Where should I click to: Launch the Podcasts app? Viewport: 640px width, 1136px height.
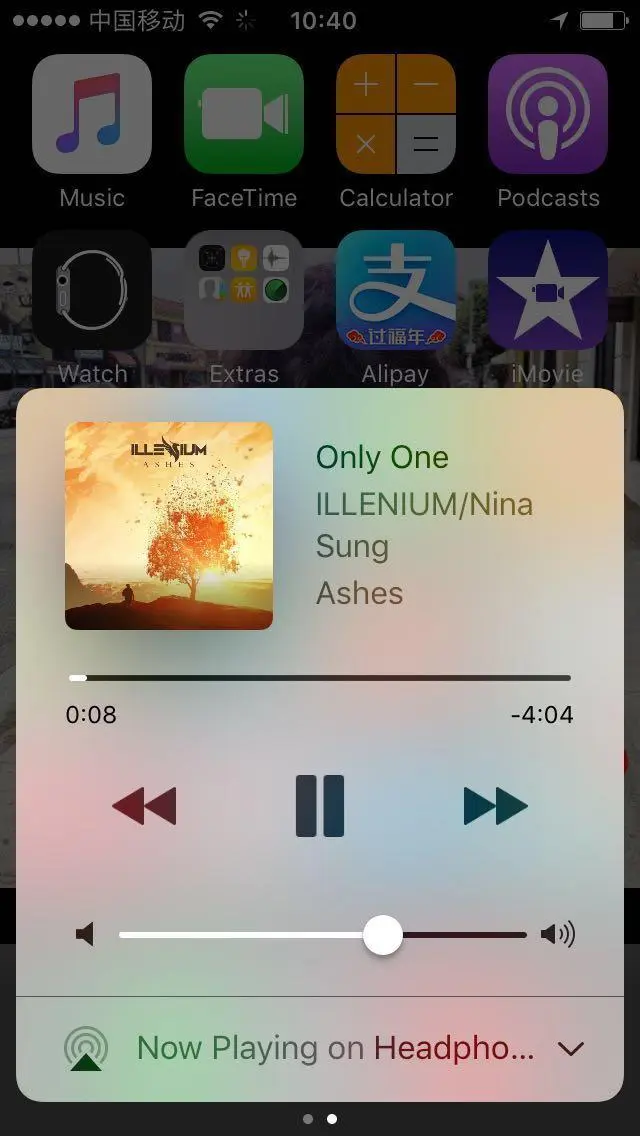[x=548, y=115]
